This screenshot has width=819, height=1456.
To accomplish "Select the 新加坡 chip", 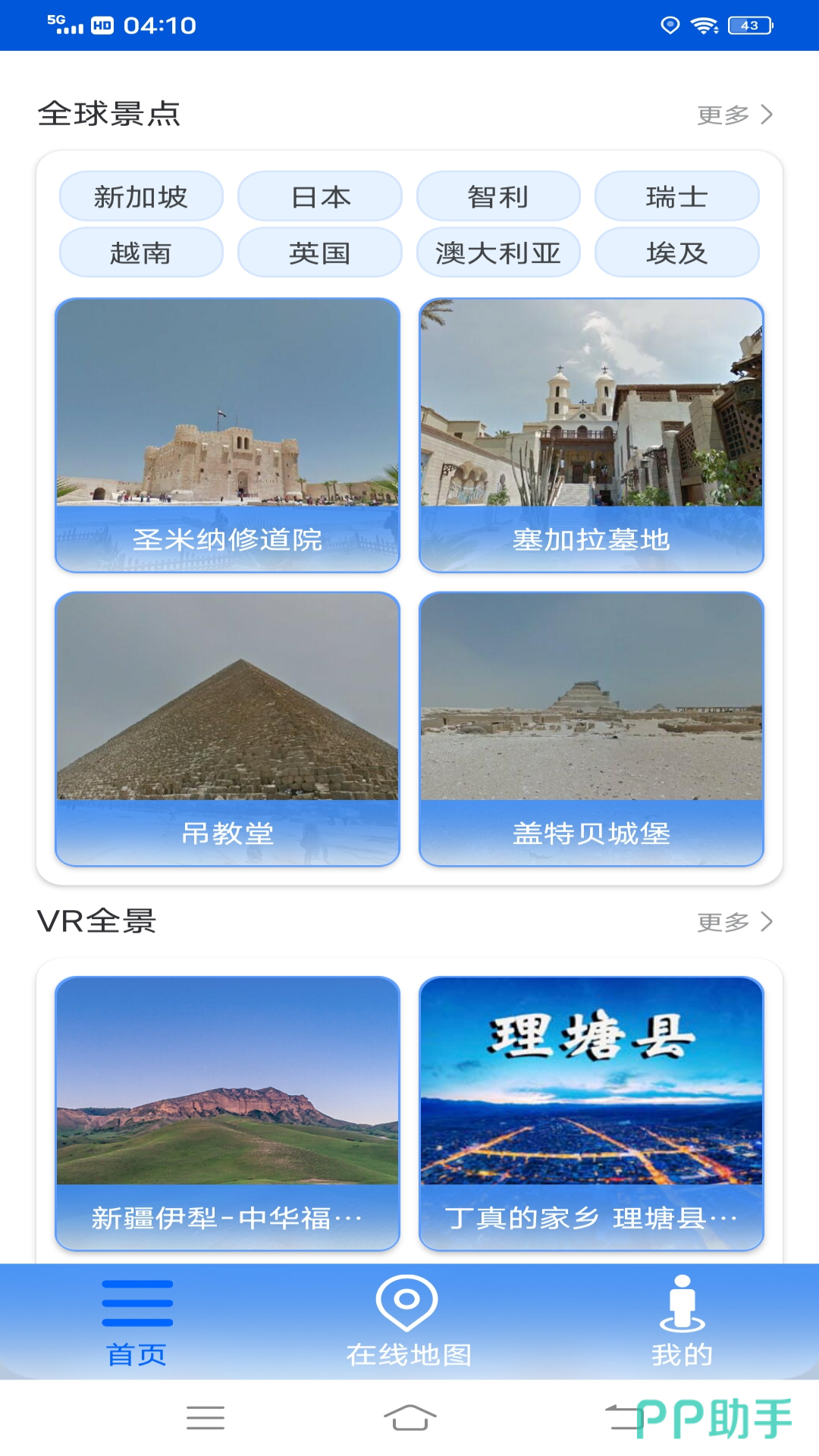I will click(x=141, y=197).
